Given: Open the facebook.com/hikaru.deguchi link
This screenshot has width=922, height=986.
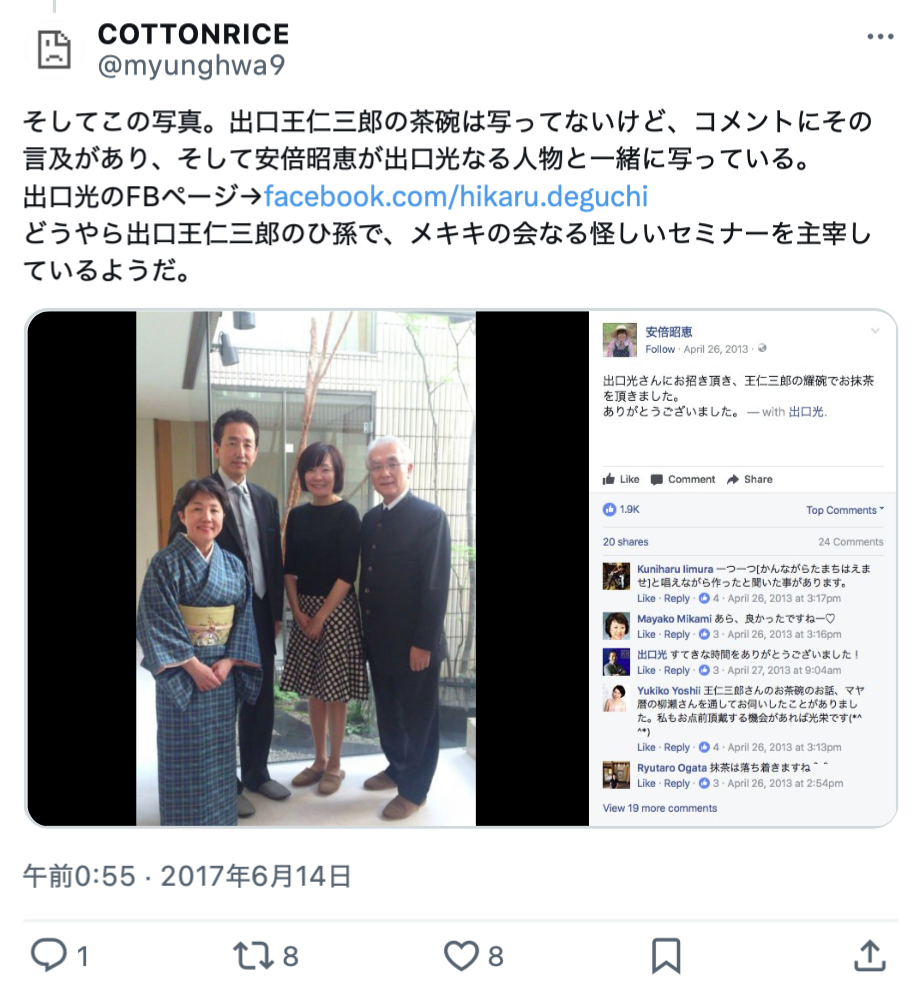Looking at the screenshot, I should pyautogui.click(x=455, y=194).
